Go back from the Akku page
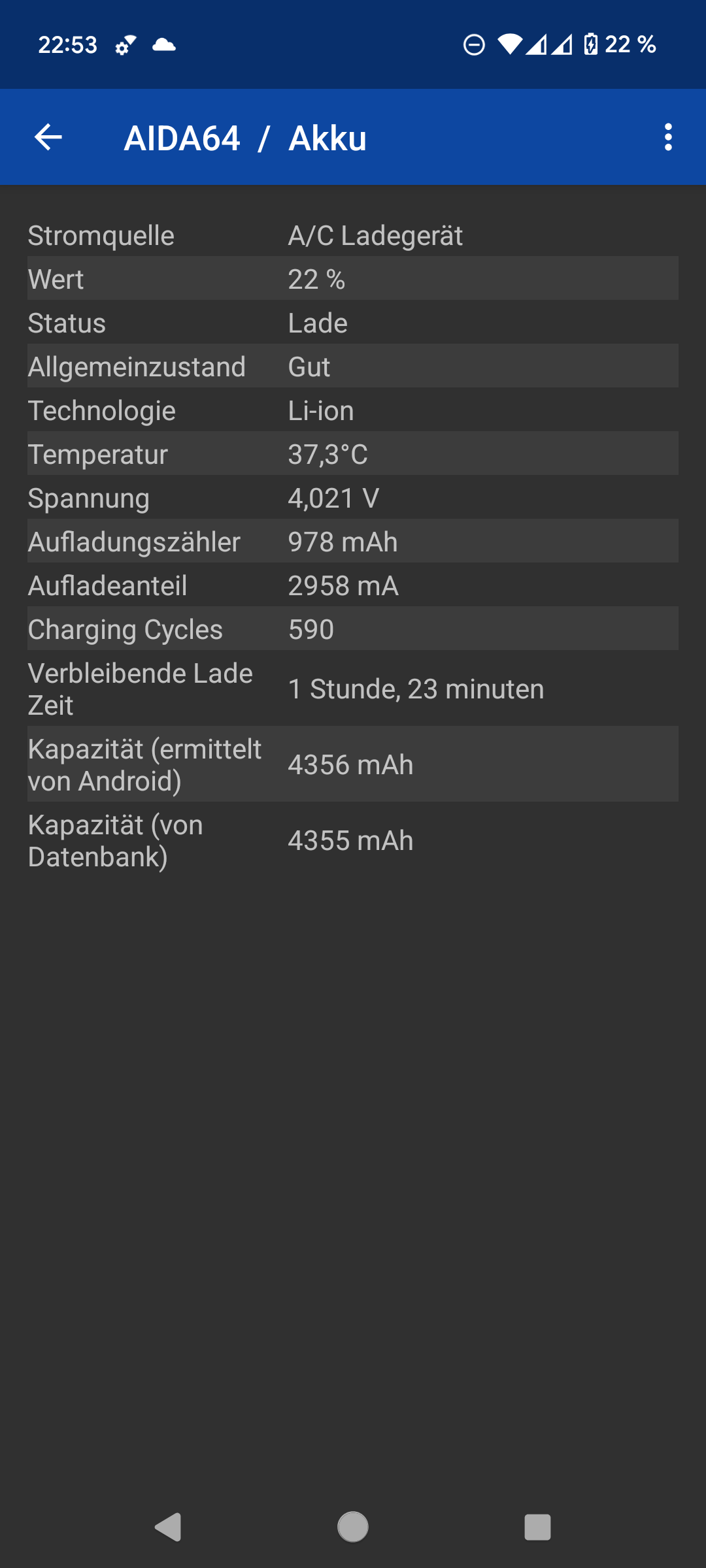706x1568 pixels. [48, 137]
